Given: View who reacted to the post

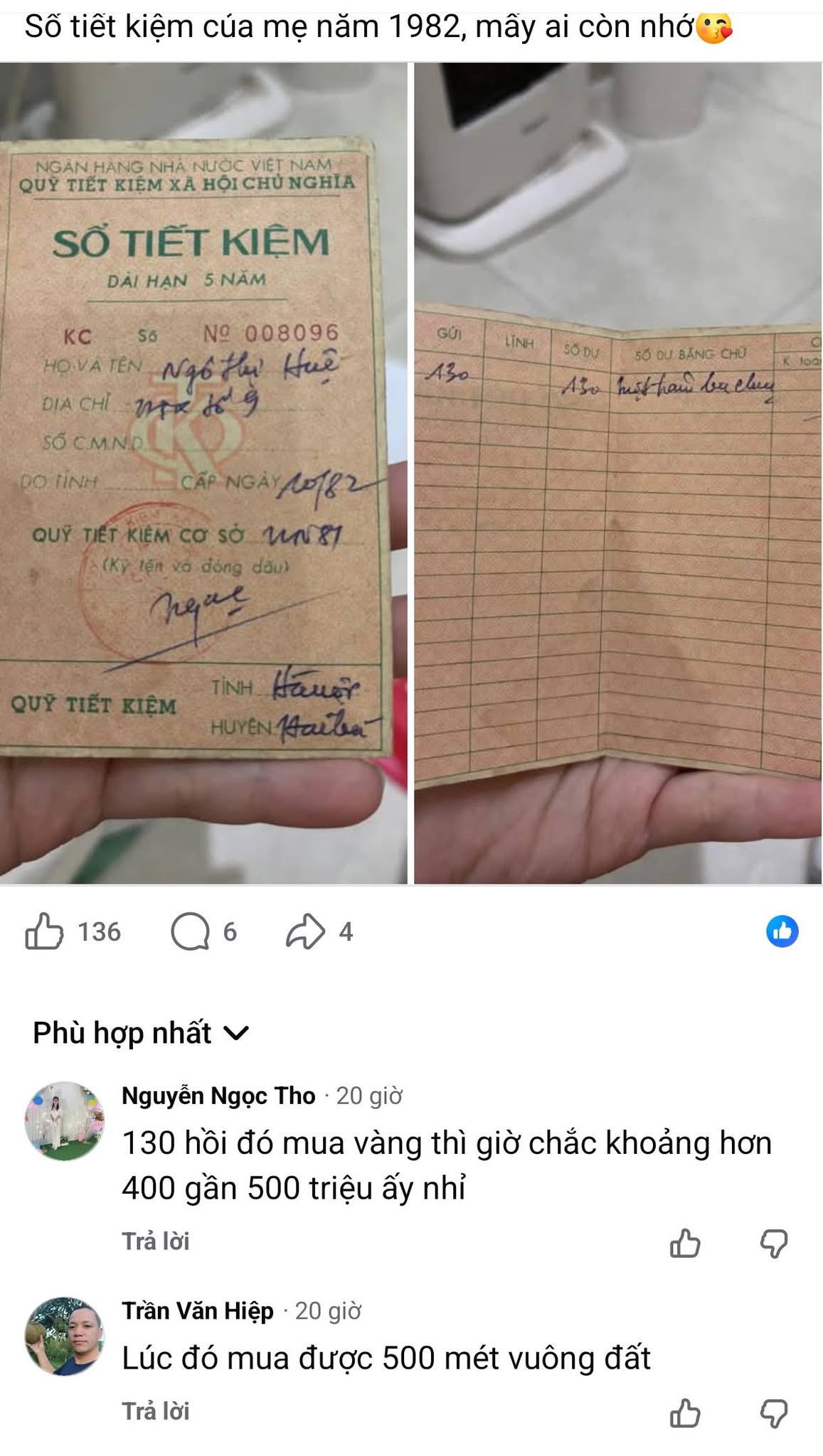Looking at the screenshot, I should pyautogui.click(x=782, y=931).
